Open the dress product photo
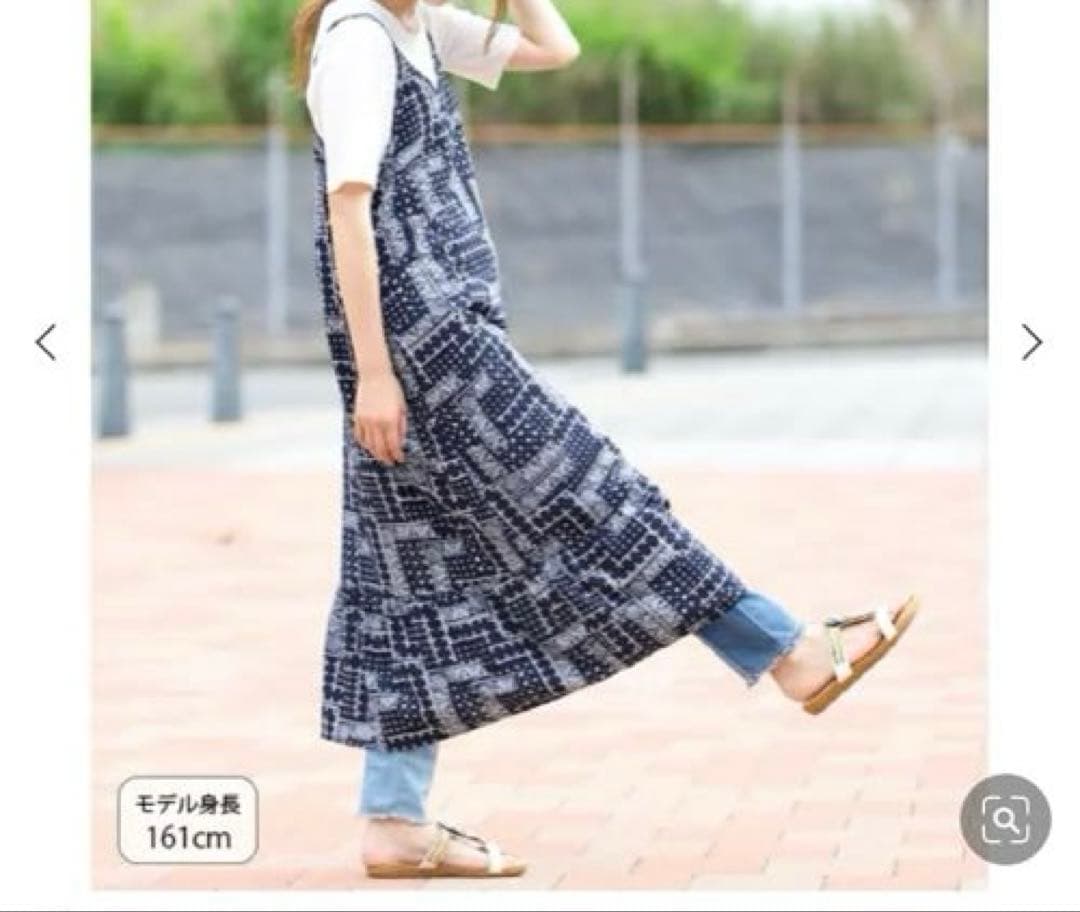Image resolution: width=1080 pixels, height=912 pixels. pos(539,444)
